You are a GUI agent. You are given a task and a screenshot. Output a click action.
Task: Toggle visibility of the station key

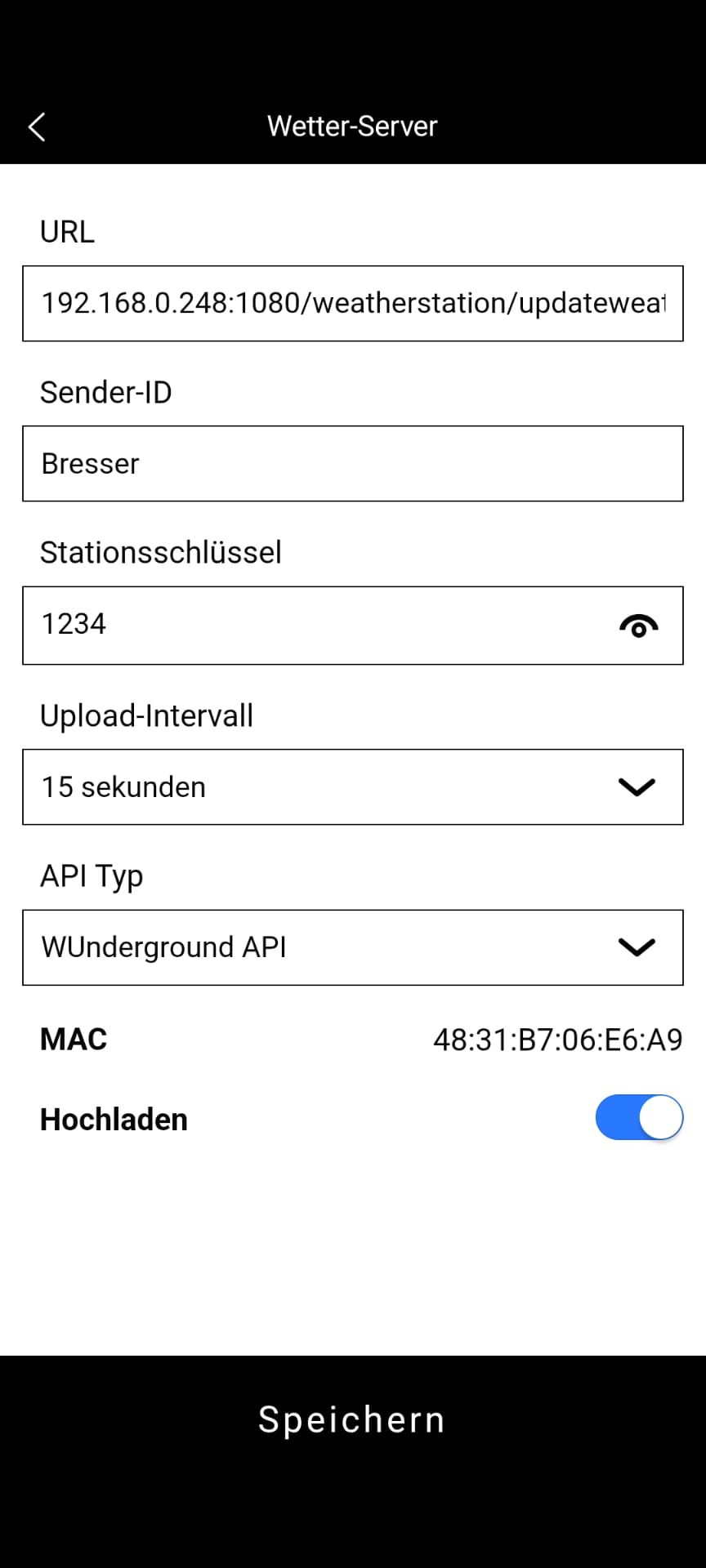pos(638,626)
